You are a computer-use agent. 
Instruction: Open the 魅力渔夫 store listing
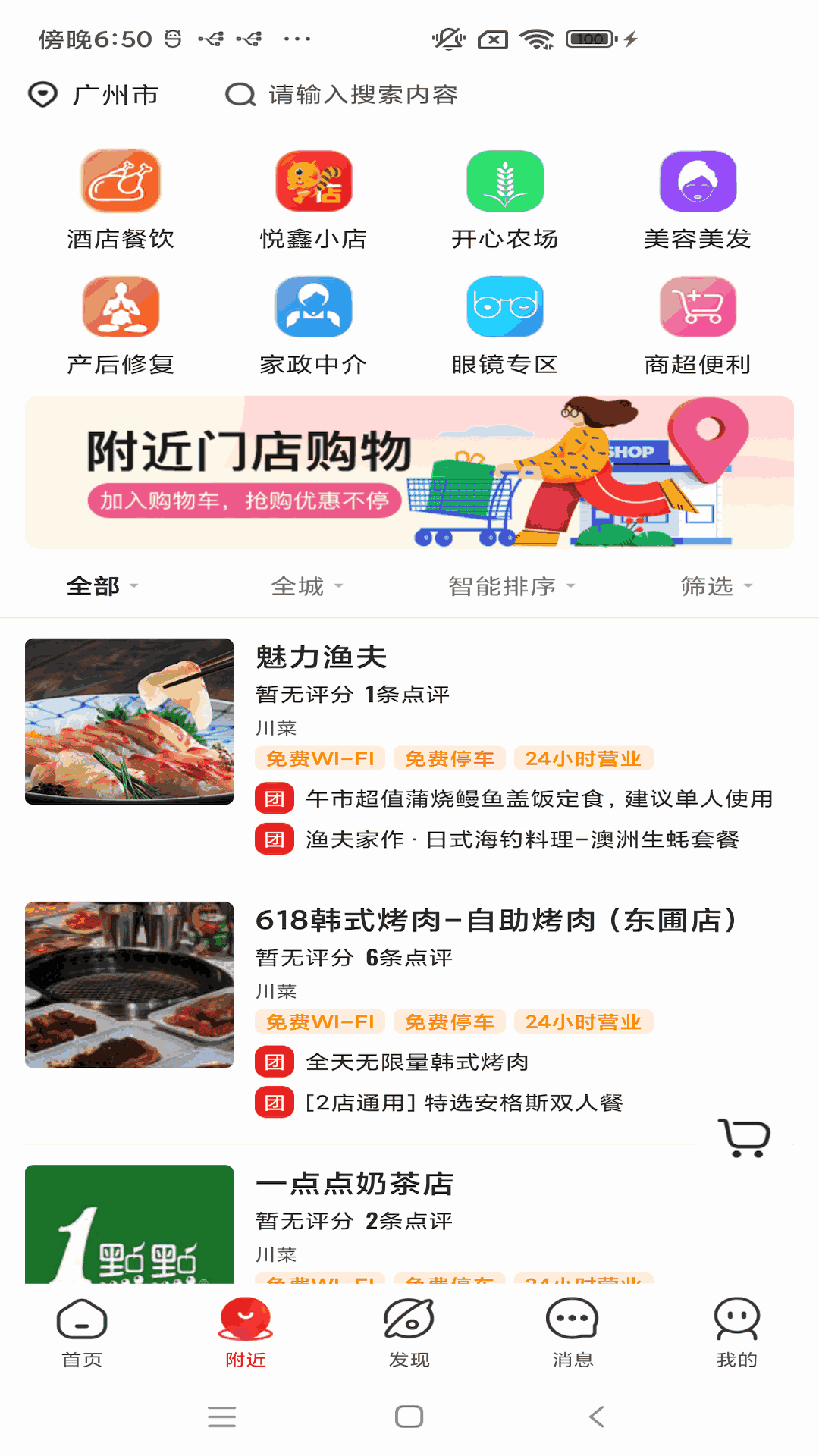point(409,747)
